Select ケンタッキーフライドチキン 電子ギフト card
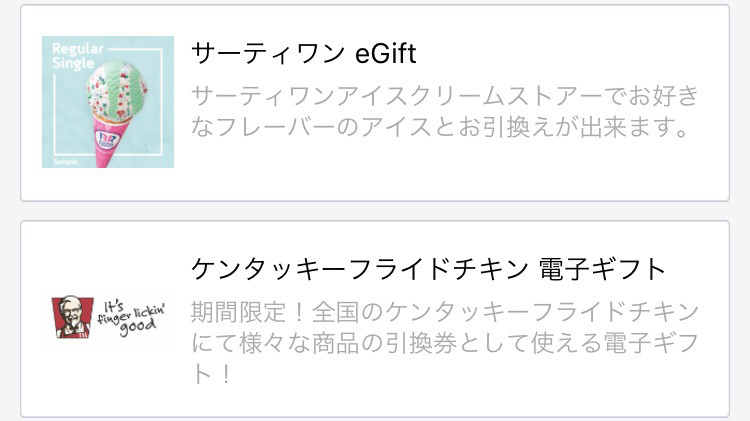750x421 pixels. click(374, 318)
